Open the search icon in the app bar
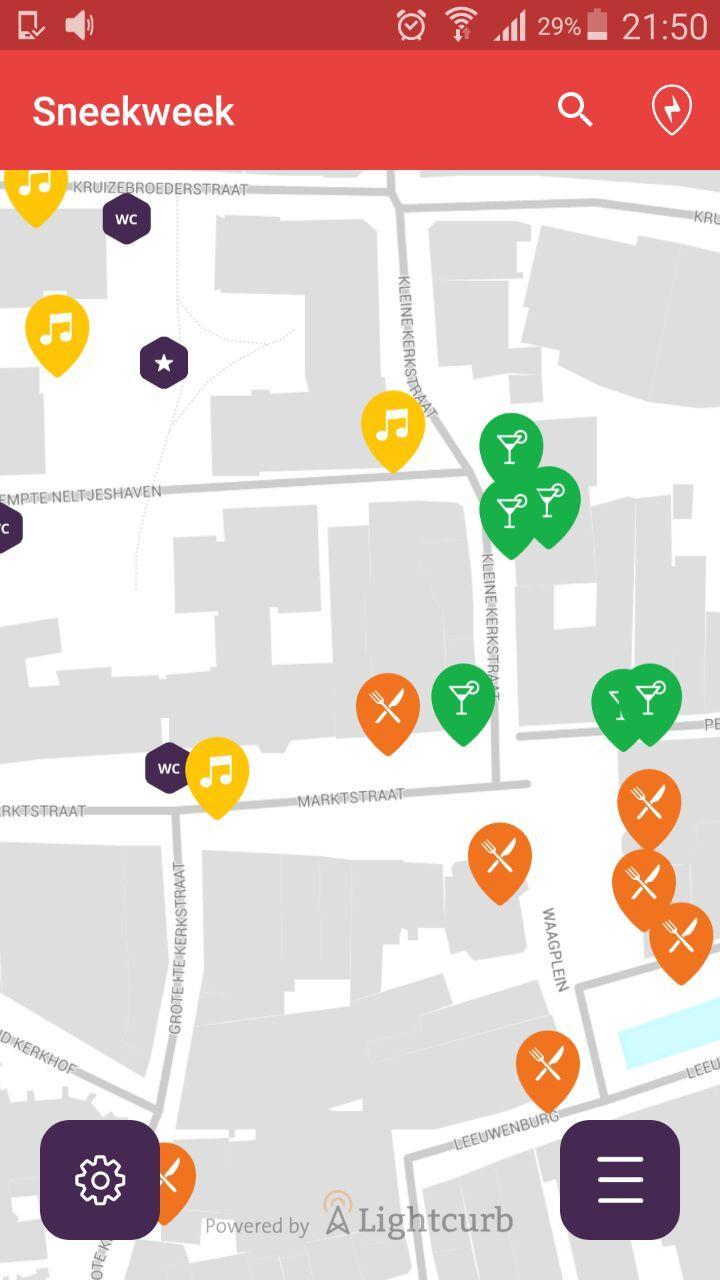This screenshot has height=1280, width=720. click(575, 110)
